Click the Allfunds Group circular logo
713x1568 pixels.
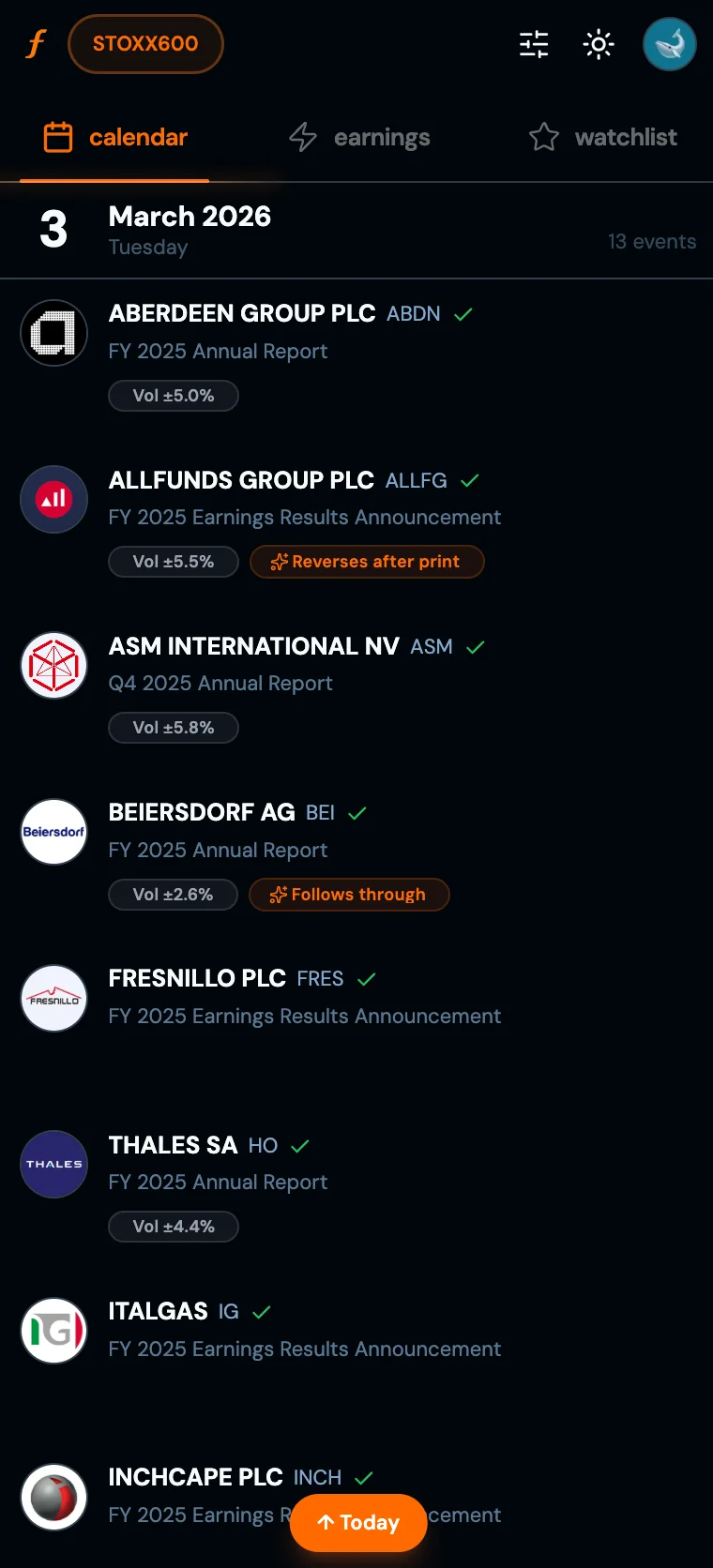click(x=53, y=499)
